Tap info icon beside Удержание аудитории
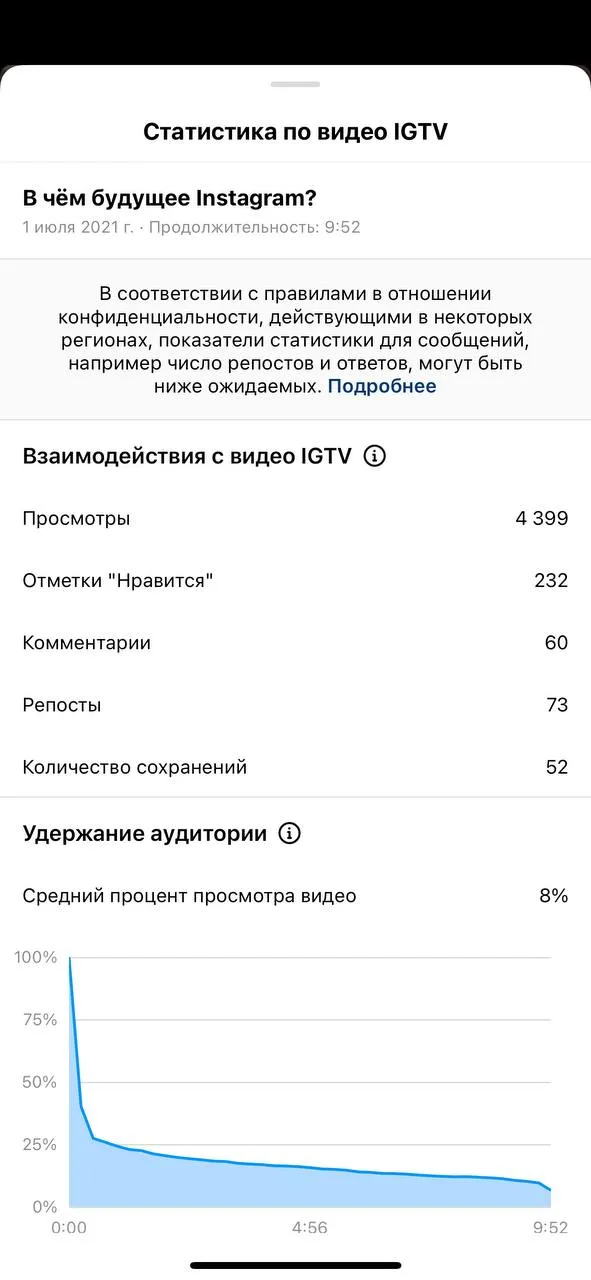591x1280 pixels. click(290, 833)
